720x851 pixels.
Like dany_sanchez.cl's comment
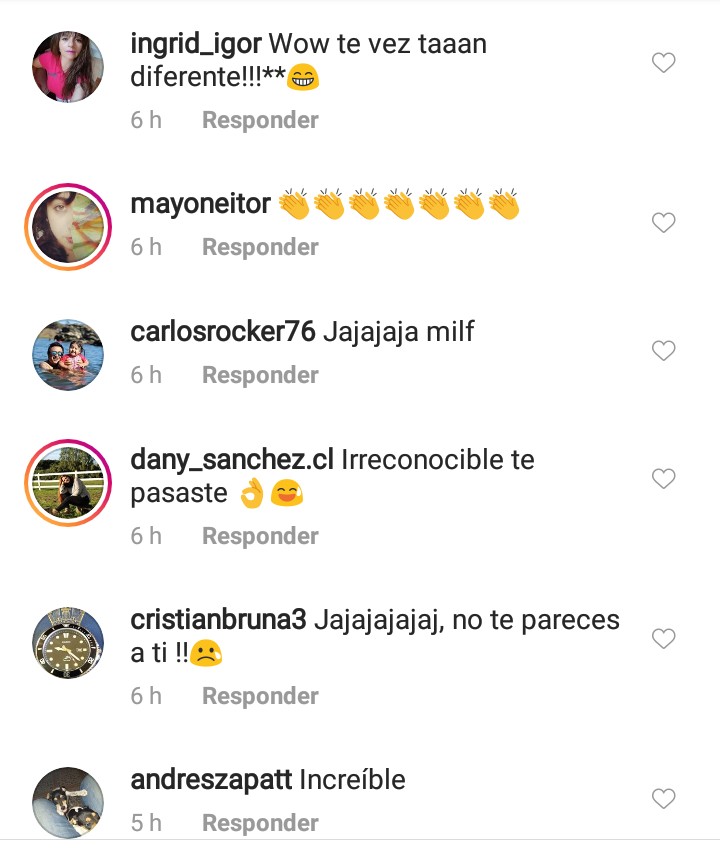664,479
